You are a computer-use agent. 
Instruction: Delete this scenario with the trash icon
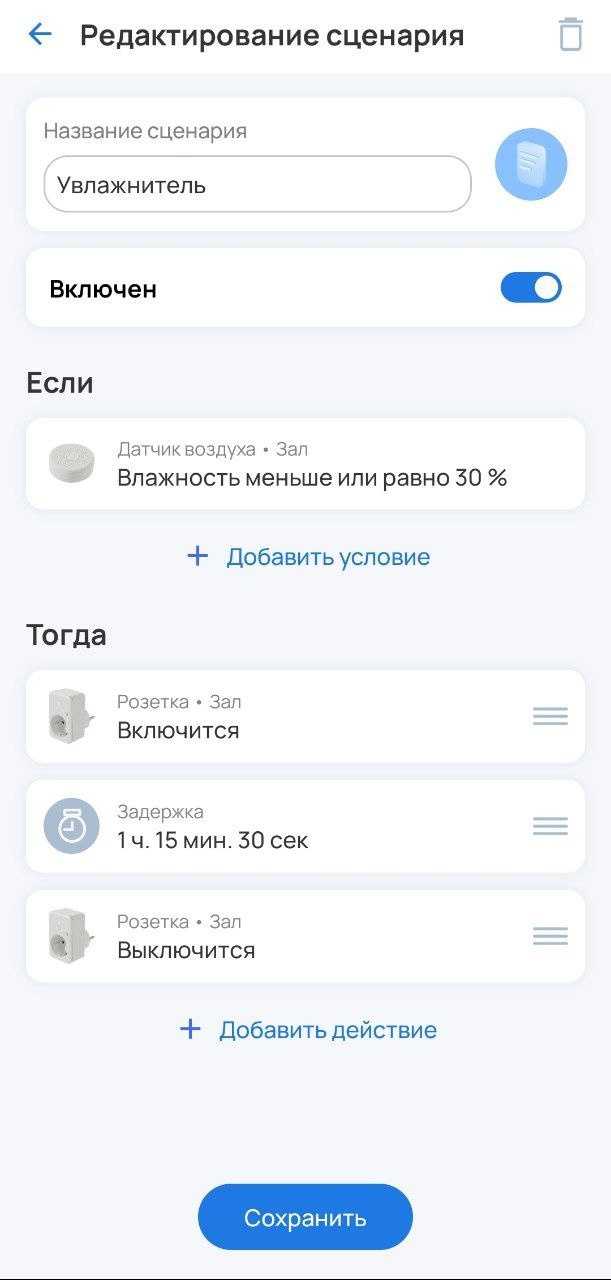pos(570,35)
